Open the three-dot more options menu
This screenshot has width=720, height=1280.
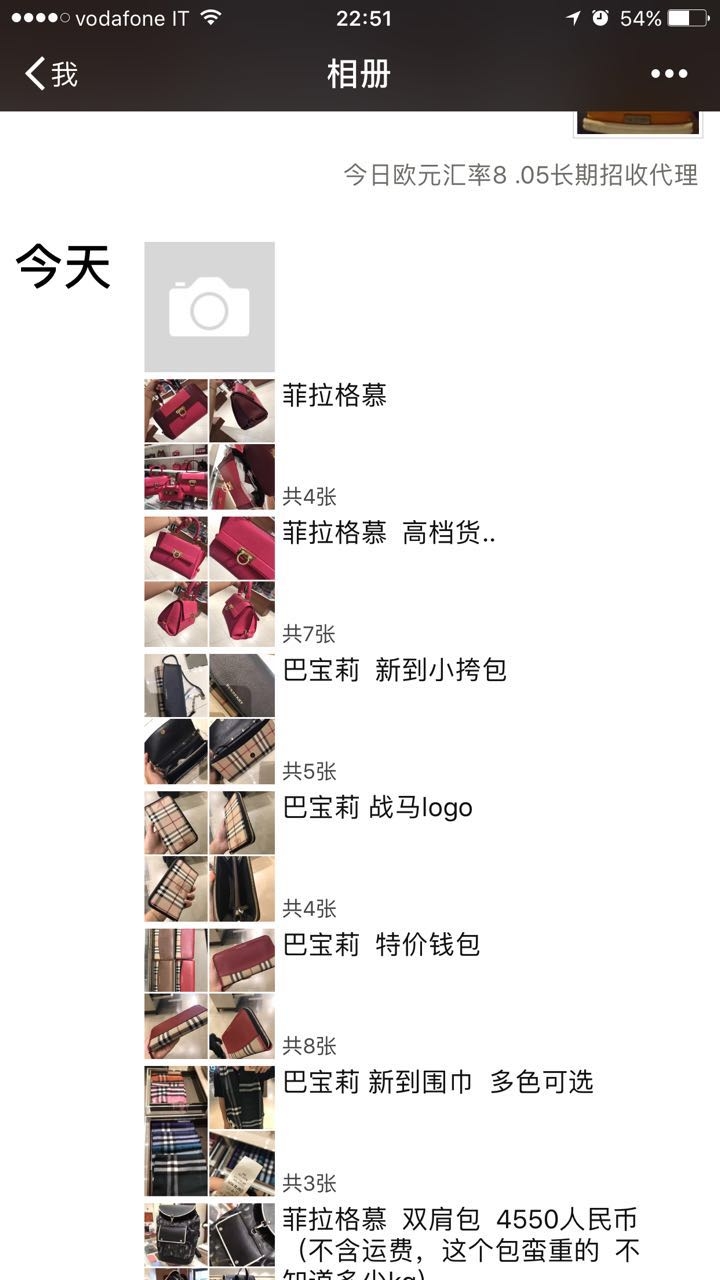coord(669,74)
